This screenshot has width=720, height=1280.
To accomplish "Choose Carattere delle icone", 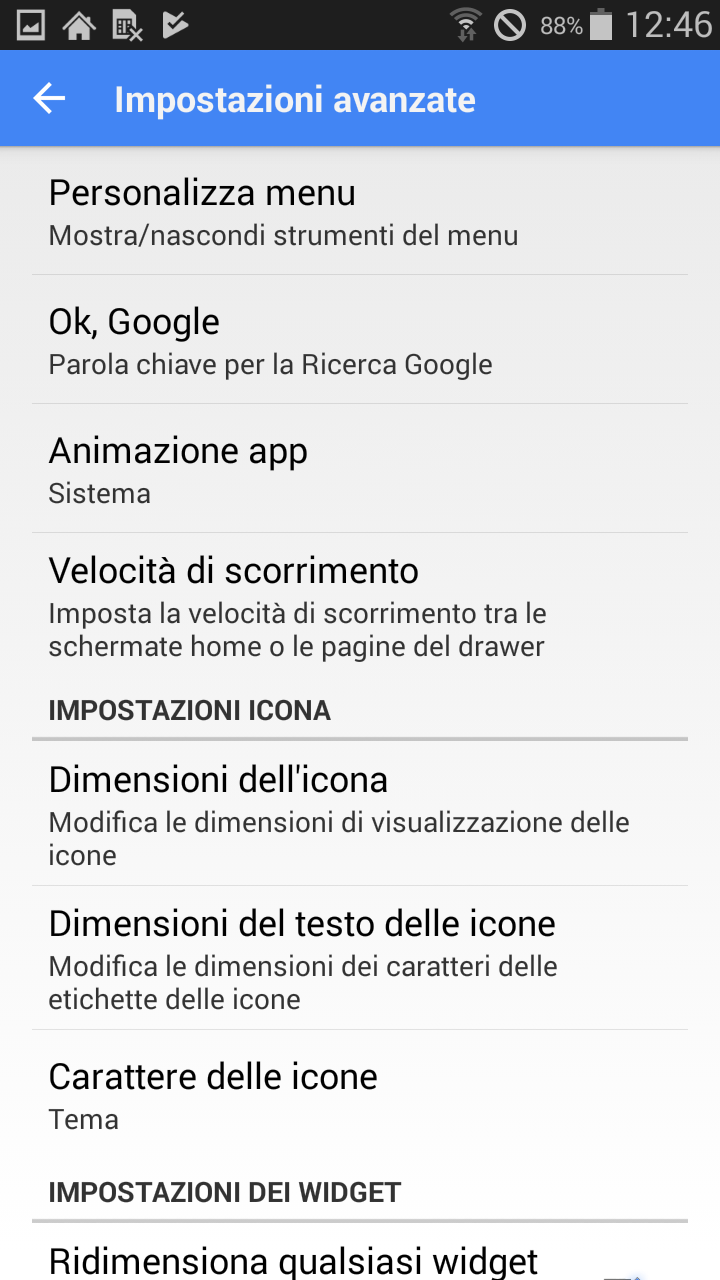I will click(x=360, y=1095).
